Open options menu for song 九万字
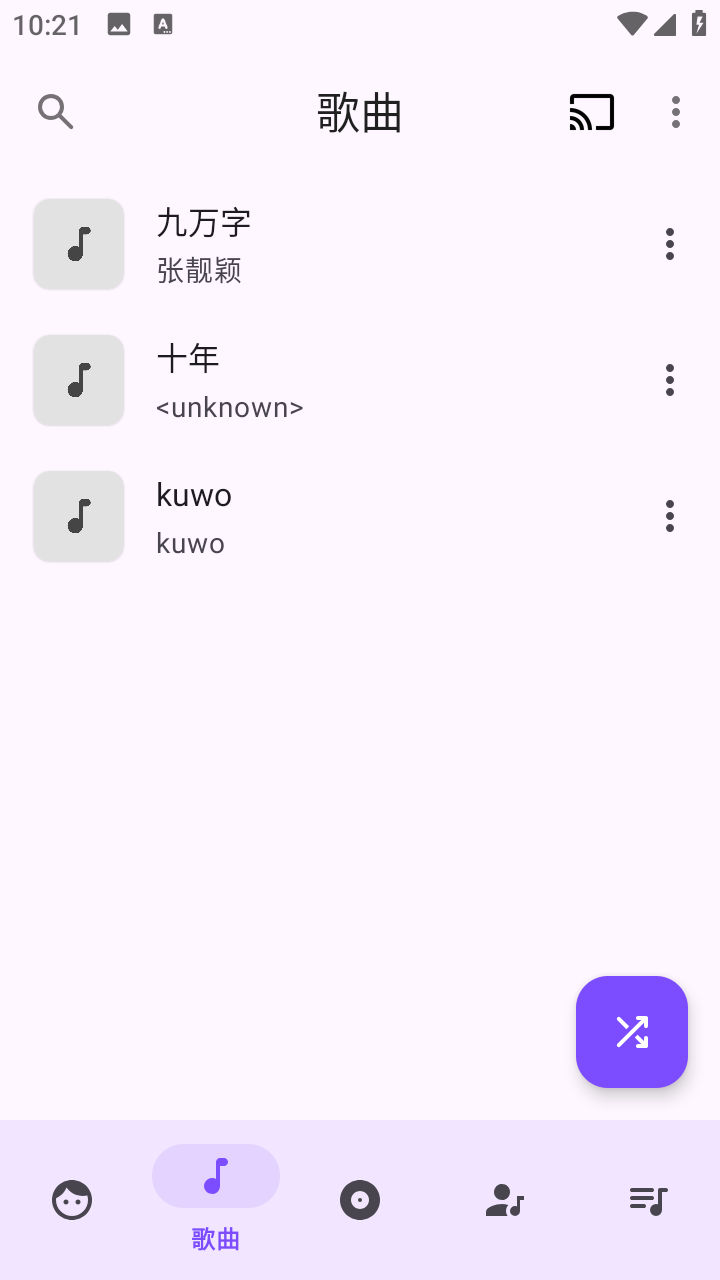 (669, 244)
